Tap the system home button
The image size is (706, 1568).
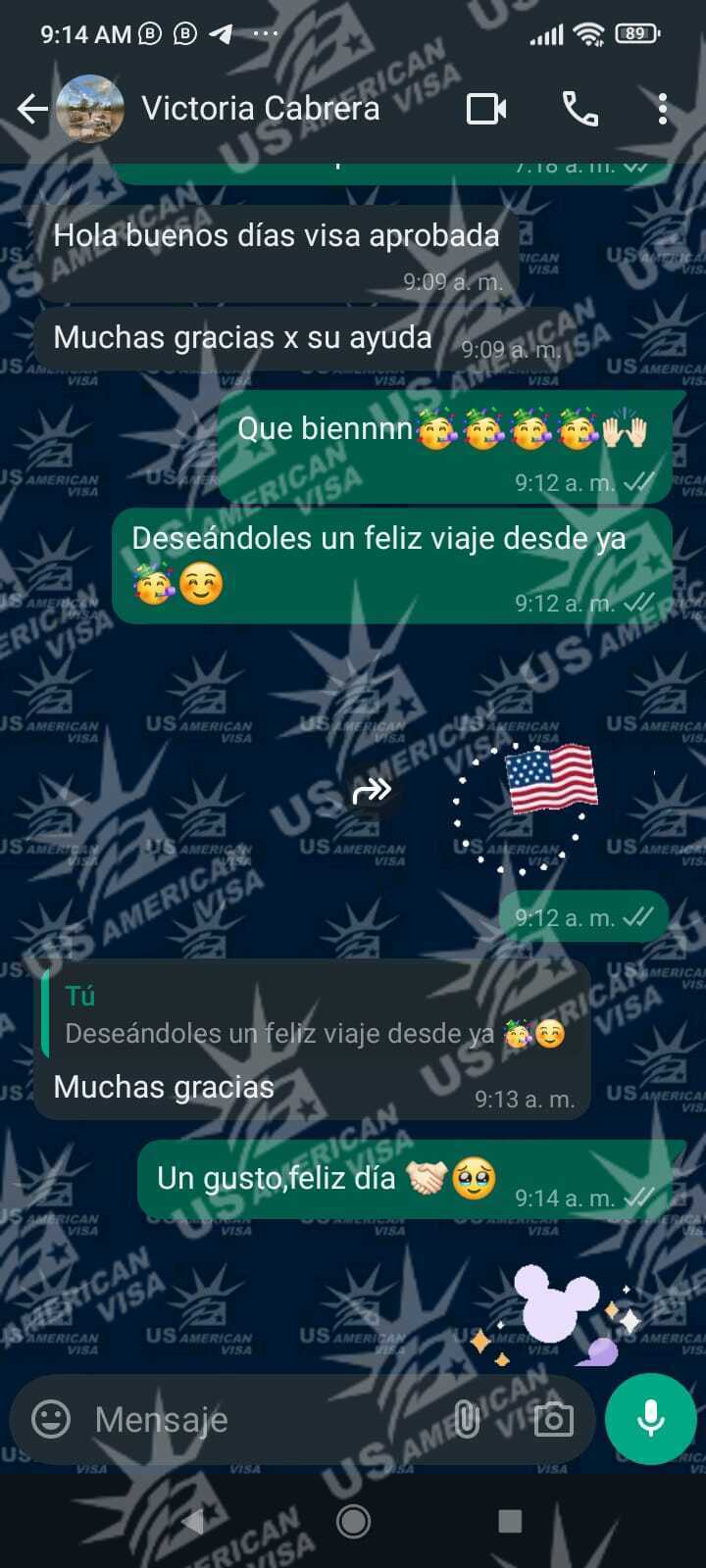tap(353, 1521)
